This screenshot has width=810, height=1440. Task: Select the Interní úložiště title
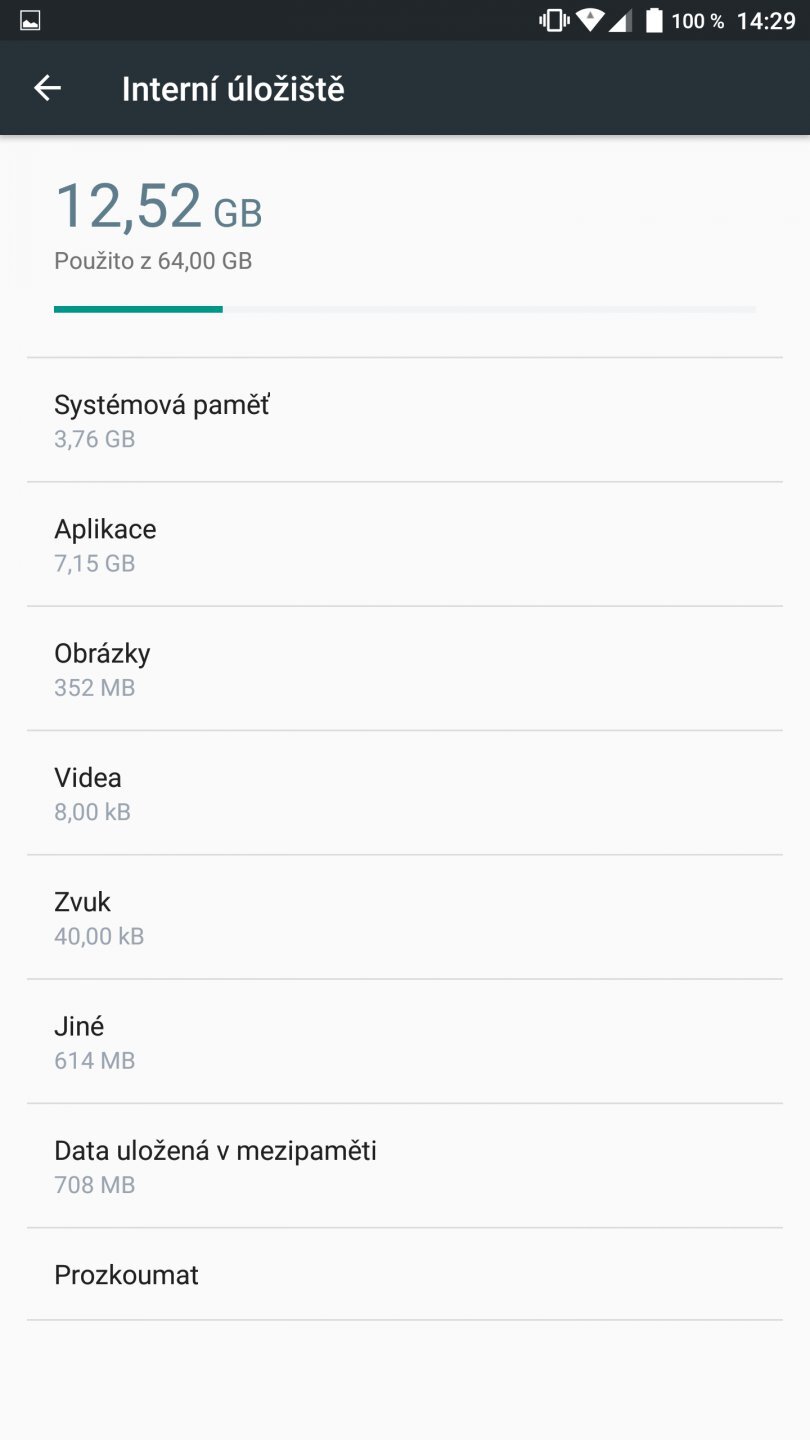pos(232,89)
